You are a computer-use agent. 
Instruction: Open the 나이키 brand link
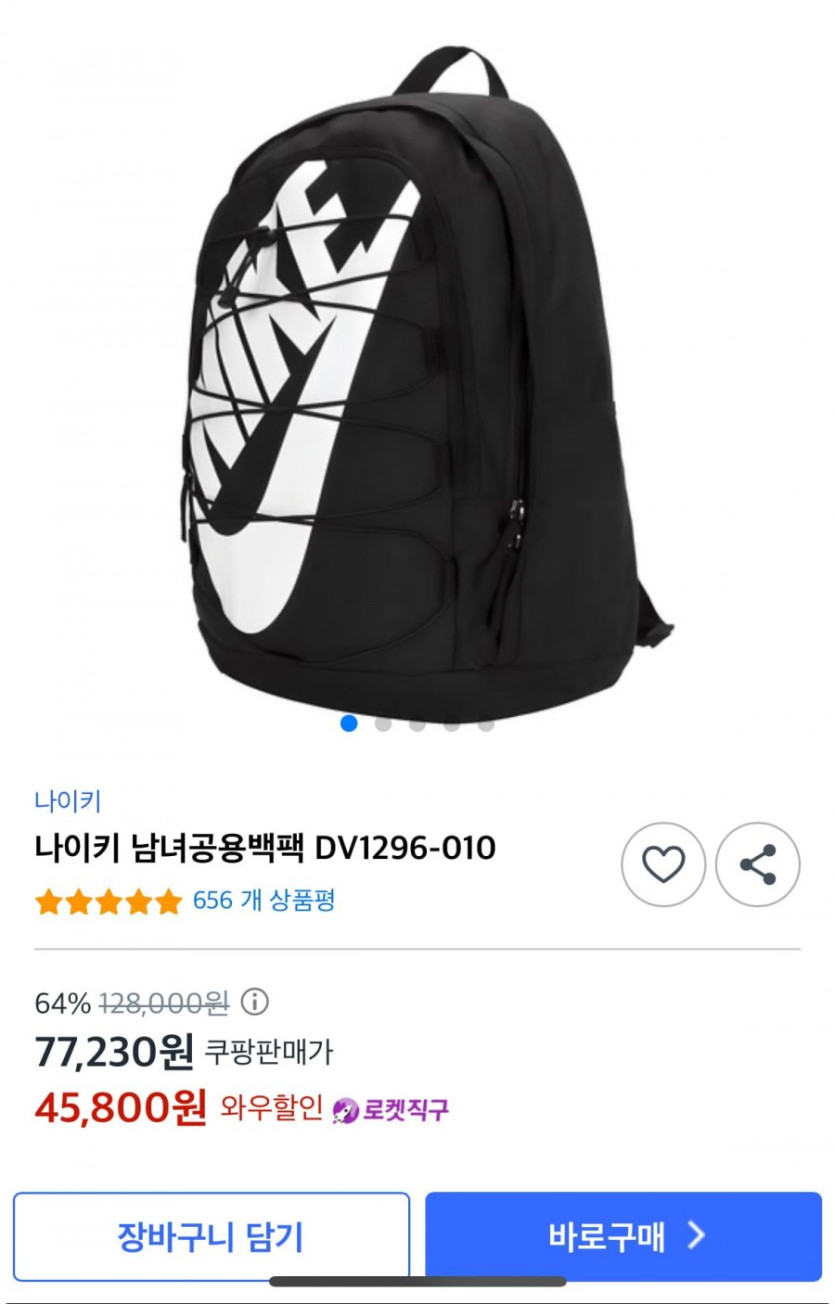pos(67,800)
